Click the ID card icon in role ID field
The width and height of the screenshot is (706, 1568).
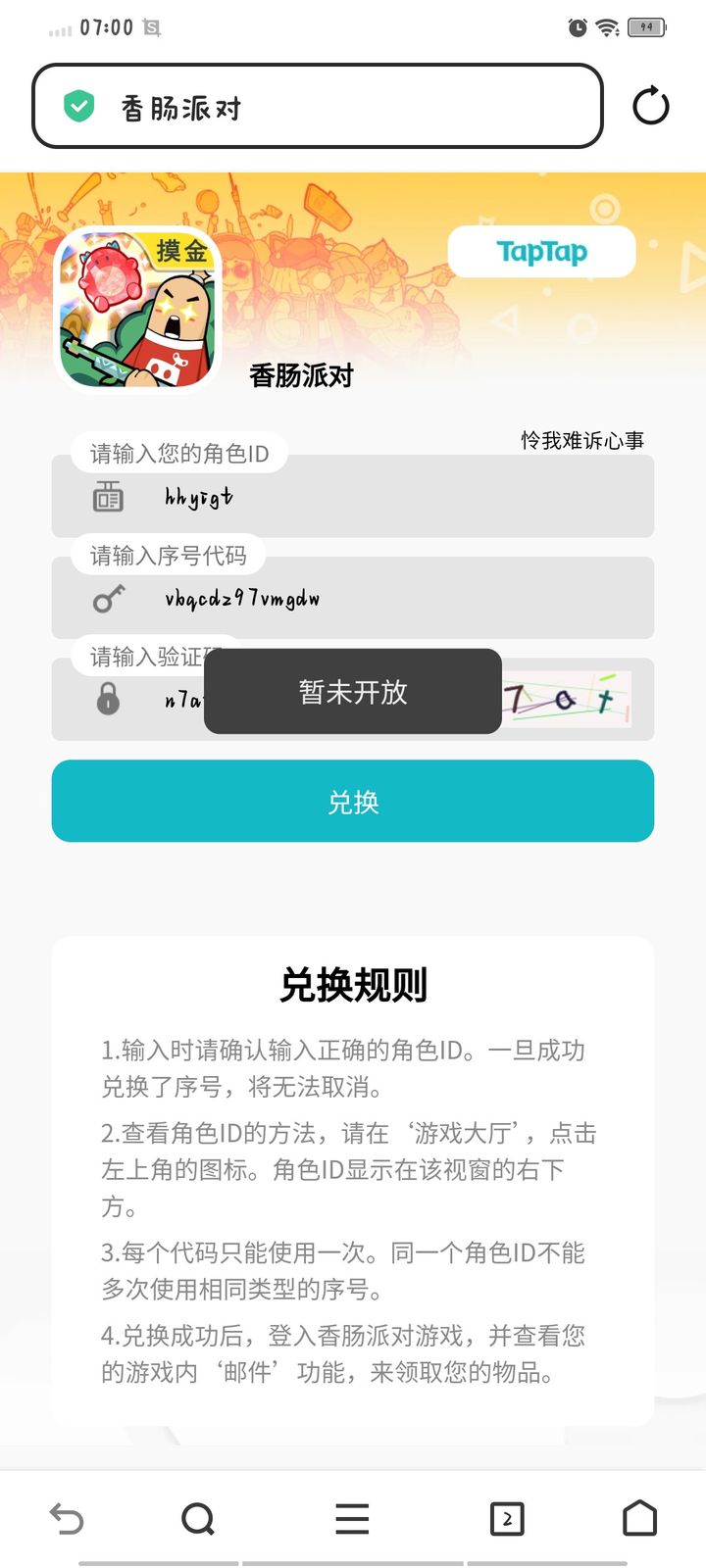click(109, 497)
